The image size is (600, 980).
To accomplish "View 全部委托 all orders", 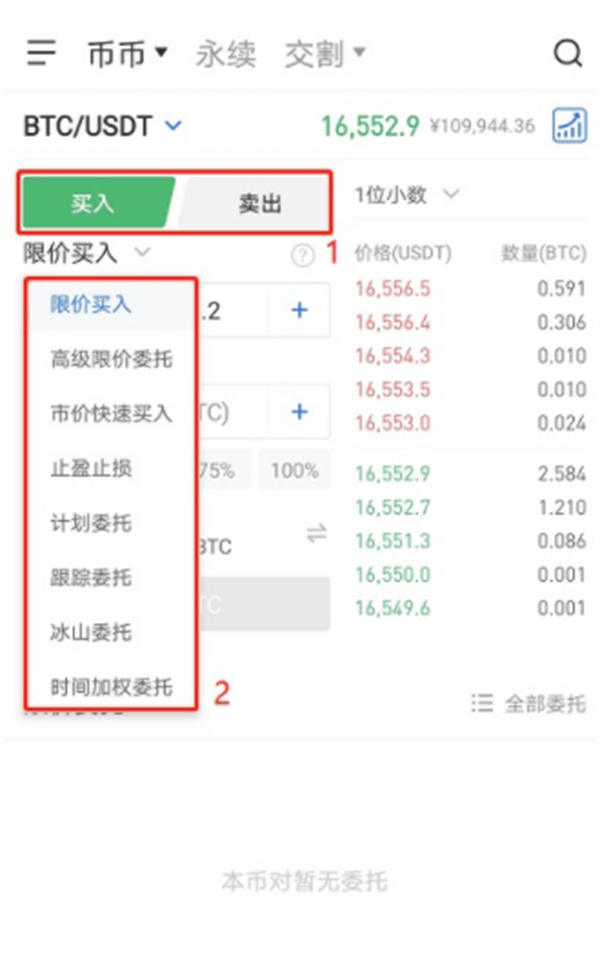I will 528,703.
